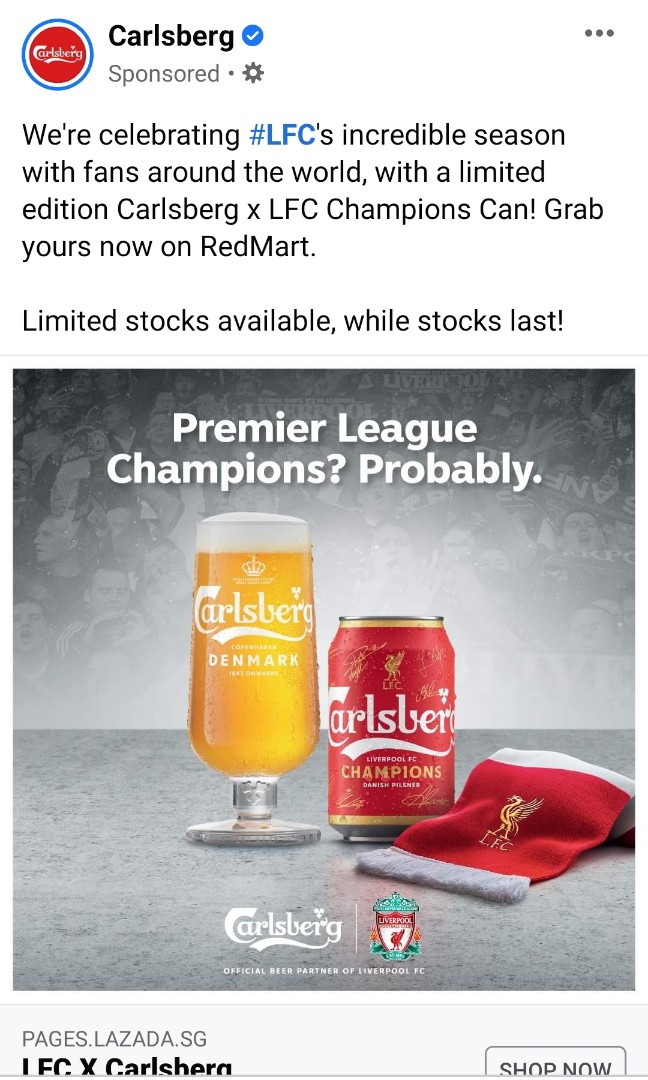Screen dimensions: 648x1080
Task: Tap the #LFC hashtag
Action: (282, 134)
